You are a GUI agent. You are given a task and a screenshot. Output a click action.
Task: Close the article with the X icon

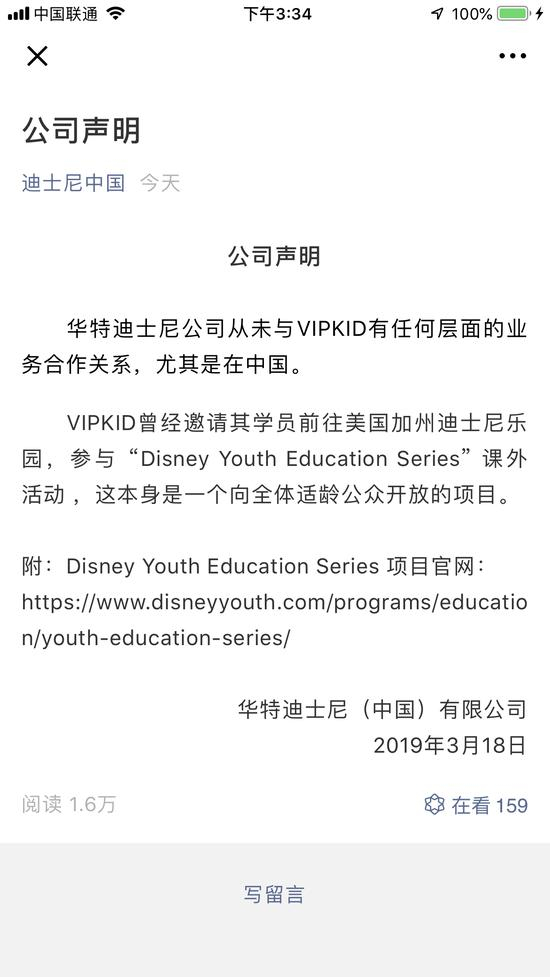tap(37, 56)
